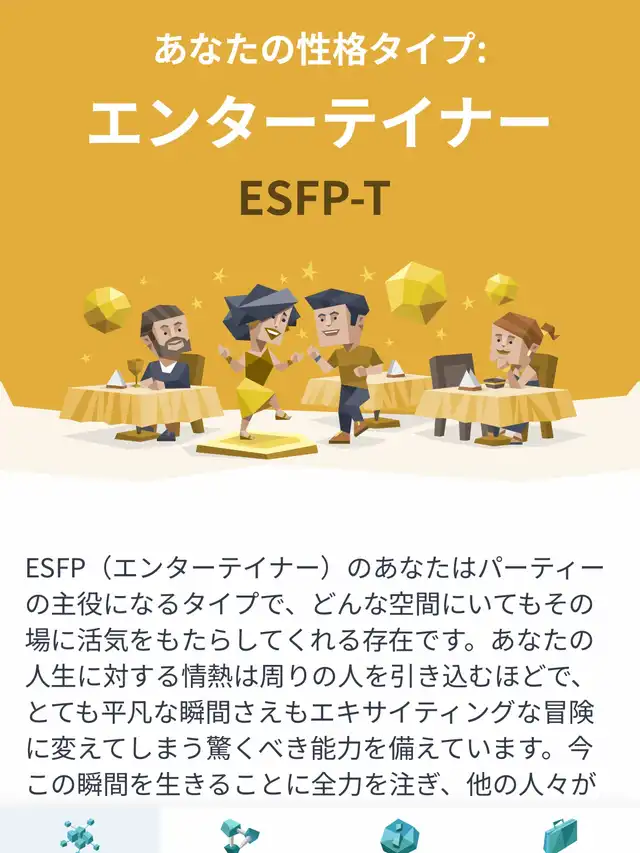Open the selected cube-cluster tab in the bottom bar
The width and height of the screenshot is (640, 853).
pyautogui.click(x=80, y=831)
